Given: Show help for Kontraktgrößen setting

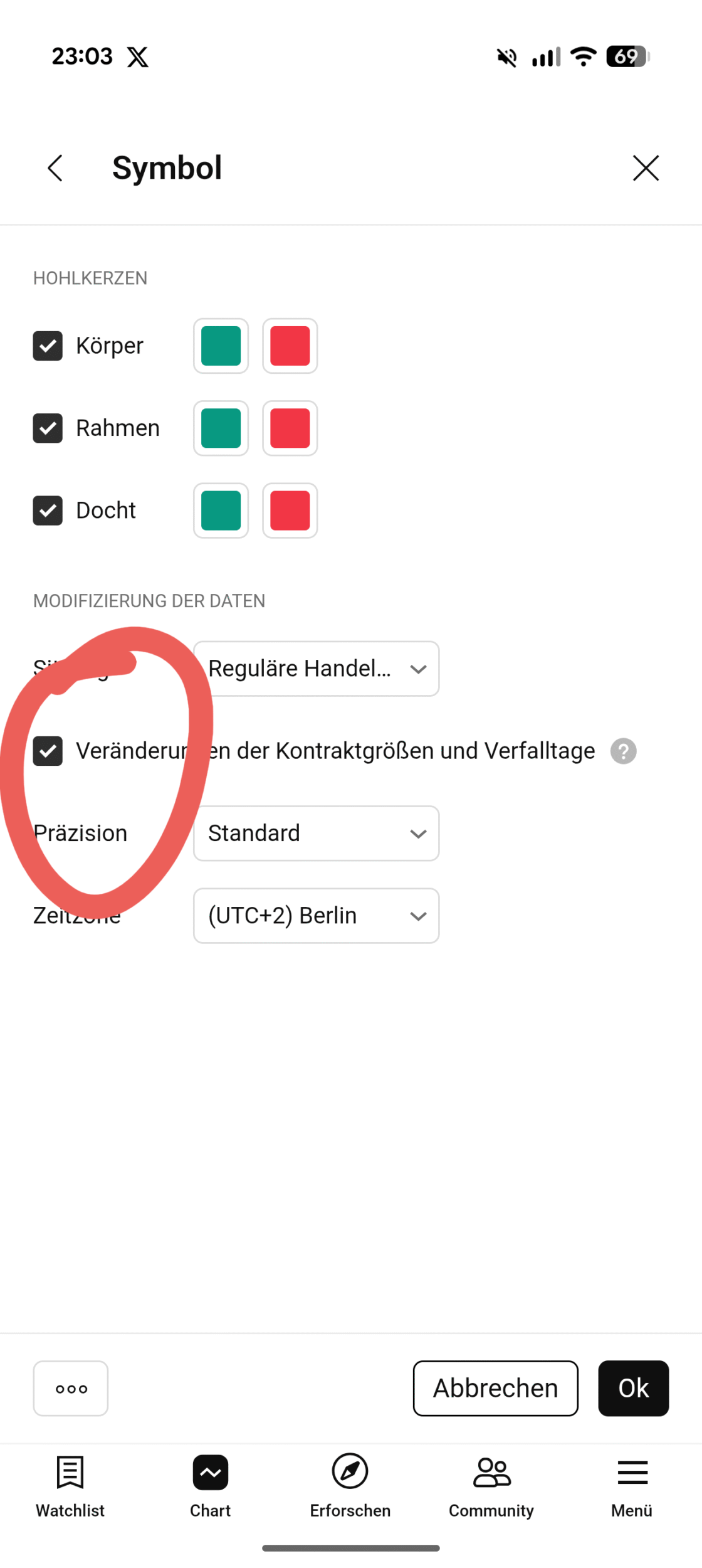Looking at the screenshot, I should (623, 751).
